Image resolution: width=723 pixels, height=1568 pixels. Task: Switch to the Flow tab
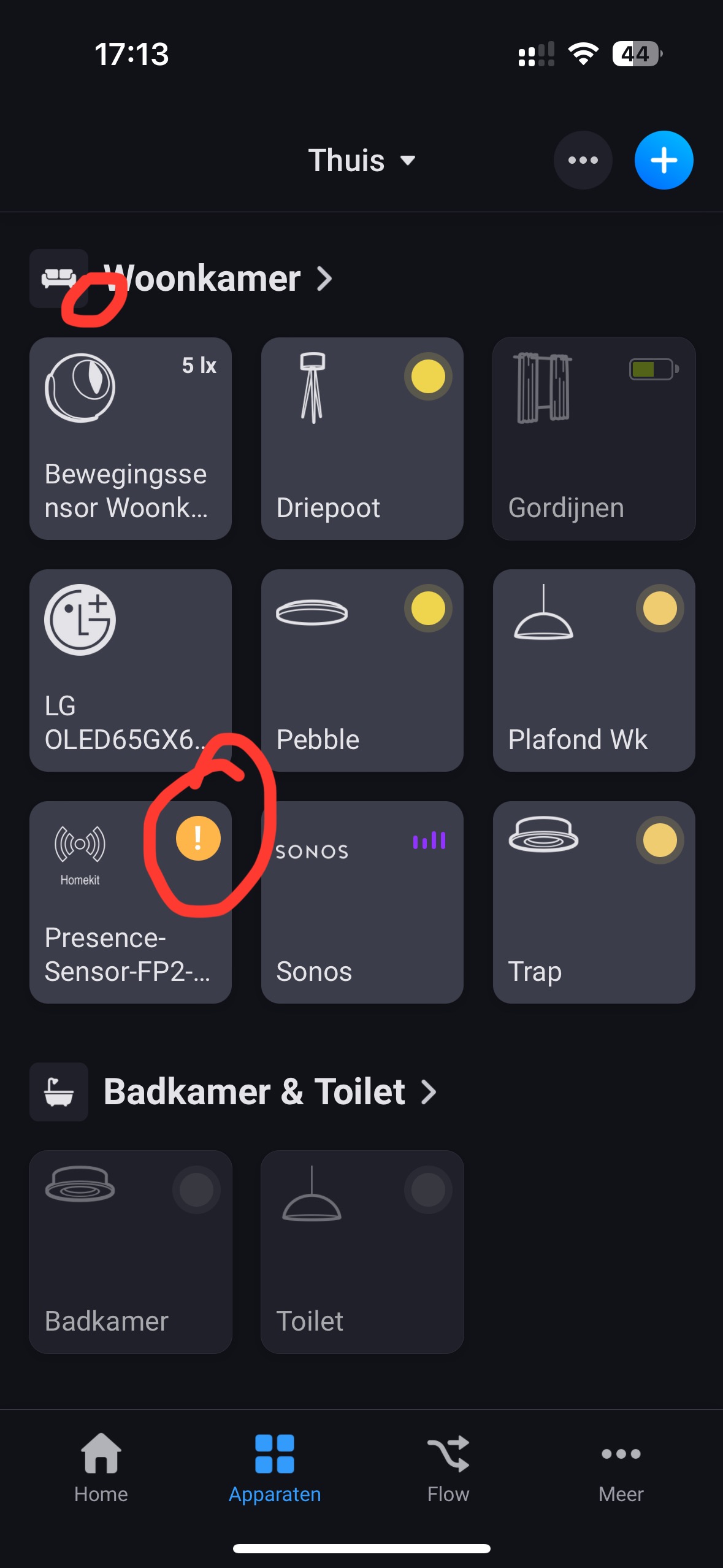(448, 1467)
